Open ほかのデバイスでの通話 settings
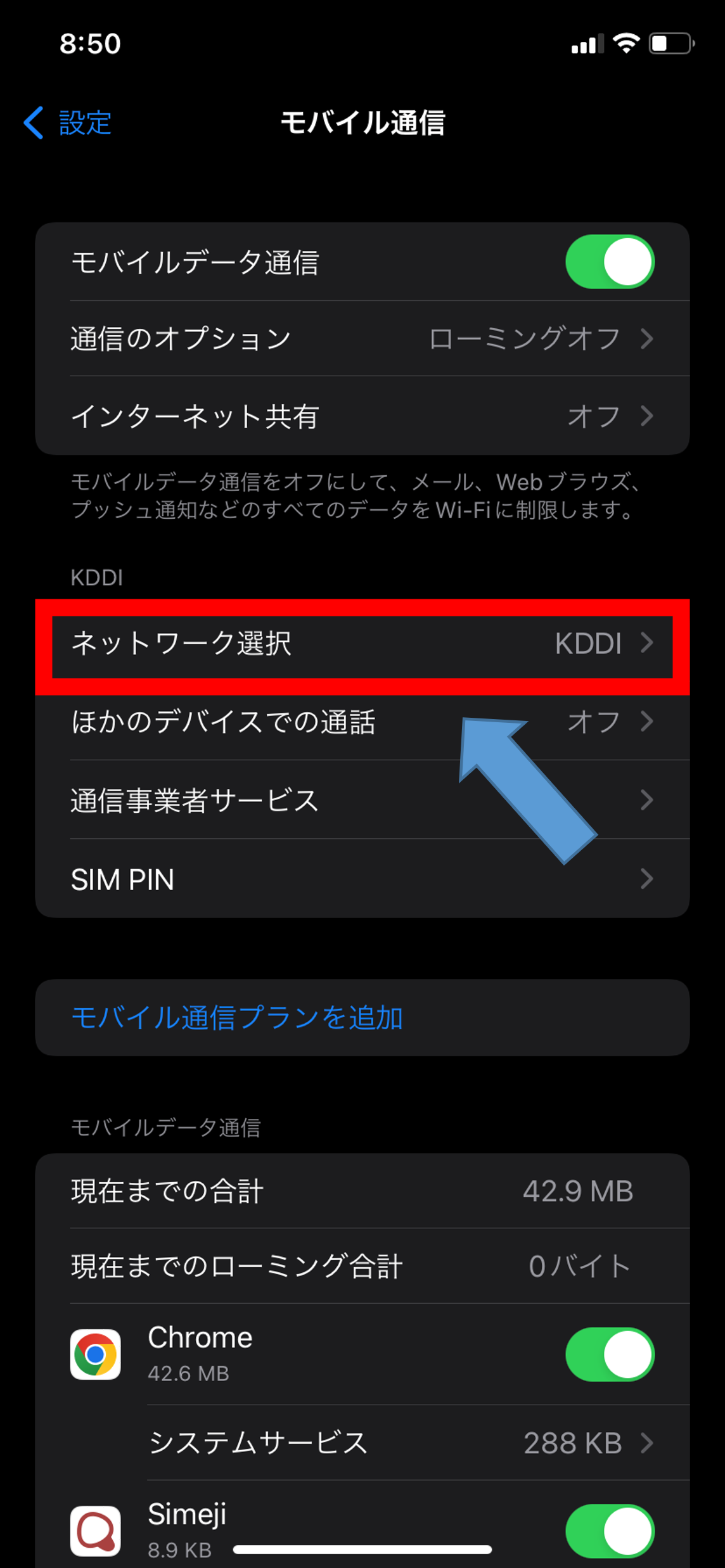Screen dimensions: 725x1568 pos(361,722)
